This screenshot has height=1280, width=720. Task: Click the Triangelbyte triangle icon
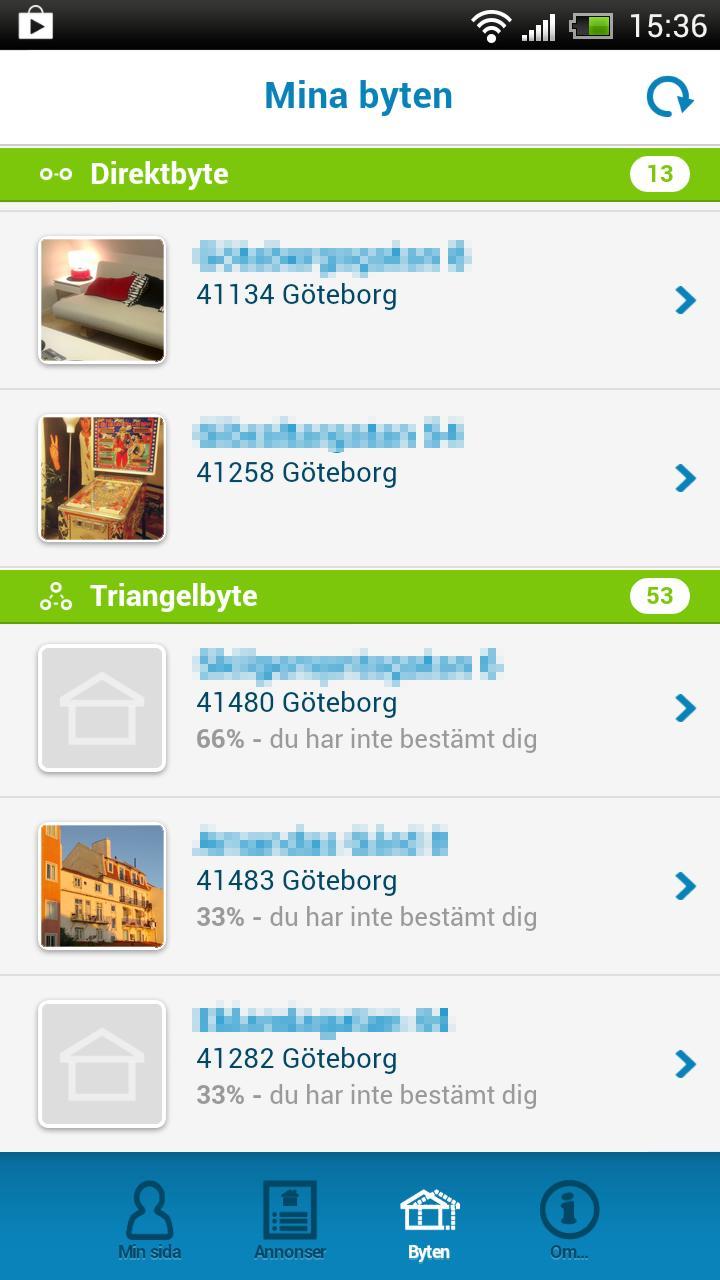coord(57,595)
